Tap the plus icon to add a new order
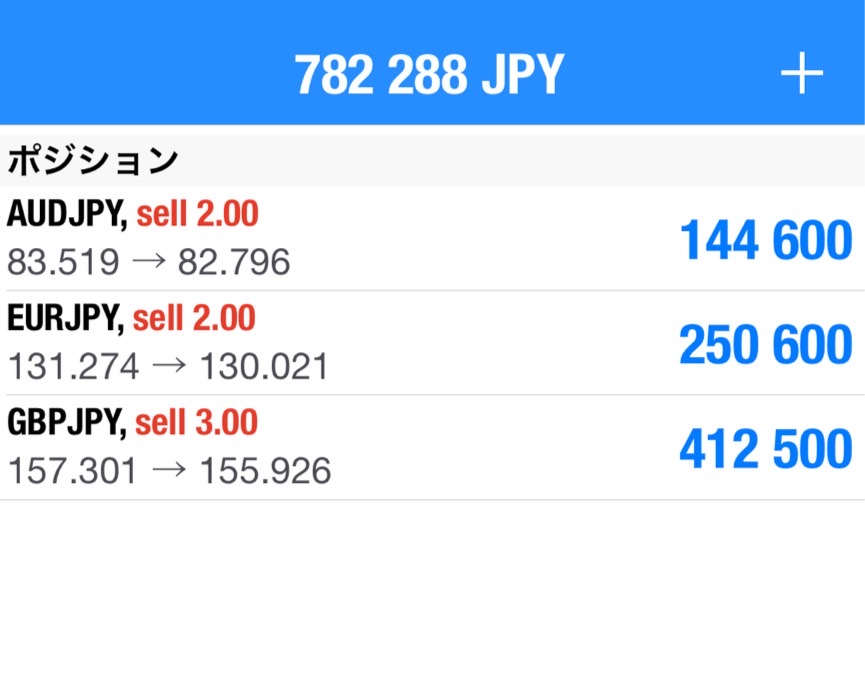The height and width of the screenshot is (687, 865). click(x=801, y=74)
